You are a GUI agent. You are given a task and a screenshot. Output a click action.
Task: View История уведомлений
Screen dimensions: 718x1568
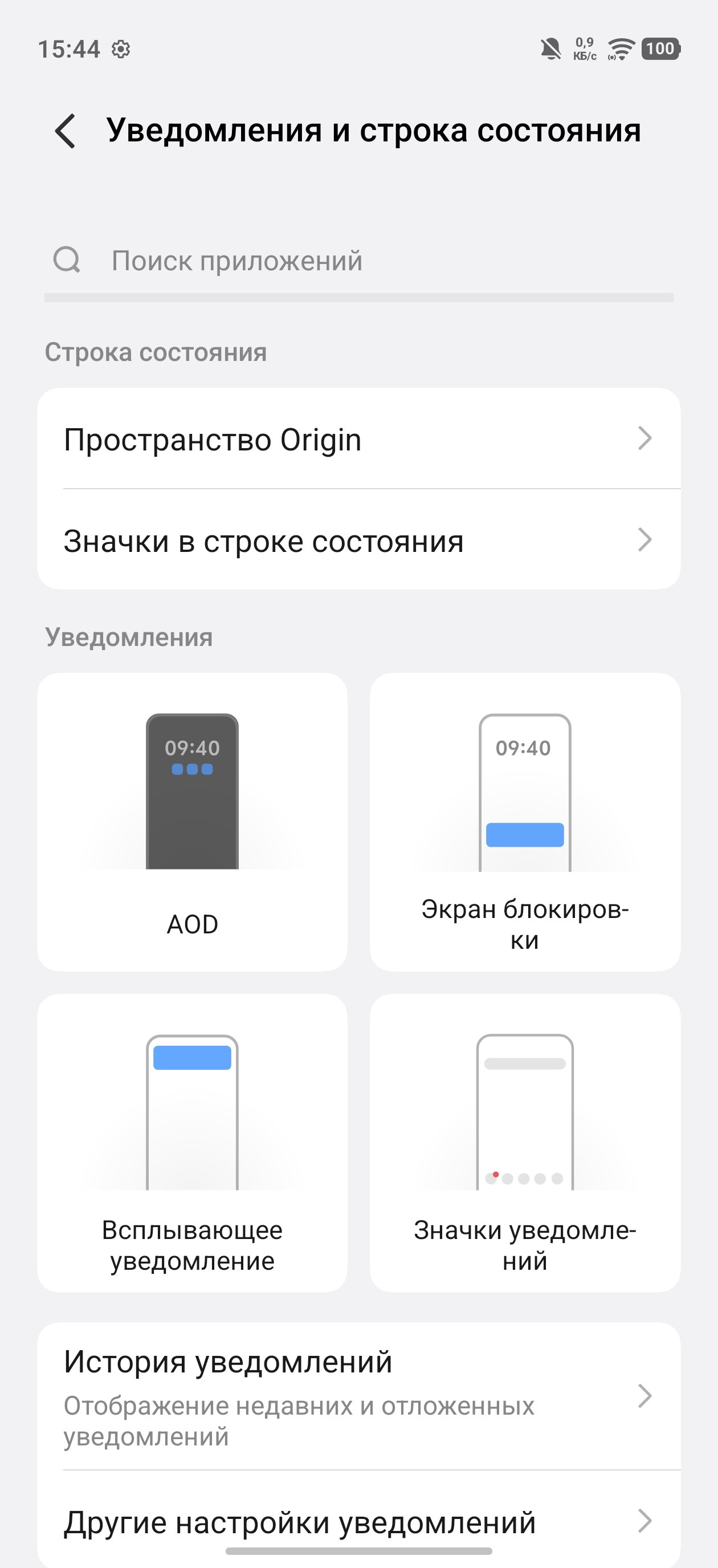359,1397
